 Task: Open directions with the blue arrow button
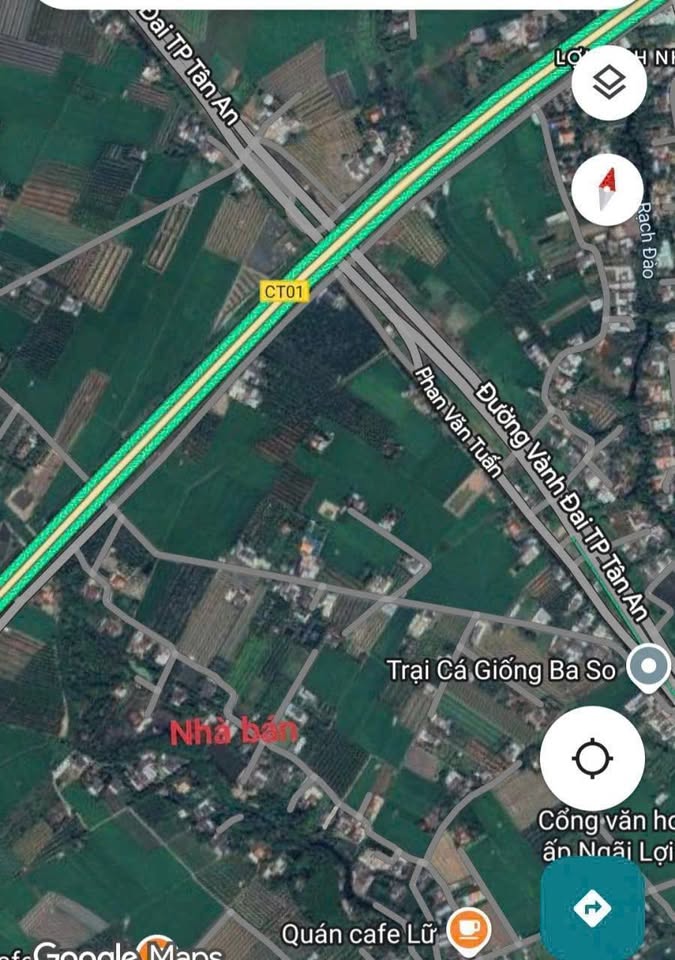[592, 908]
